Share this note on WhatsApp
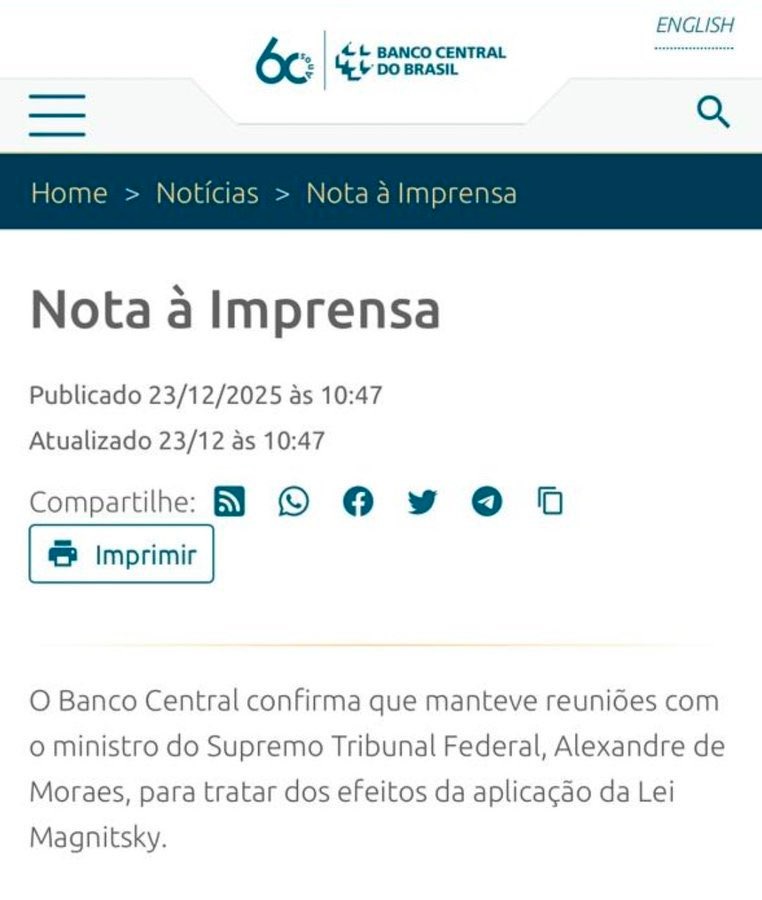762x900 pixels. coord(294,501)
